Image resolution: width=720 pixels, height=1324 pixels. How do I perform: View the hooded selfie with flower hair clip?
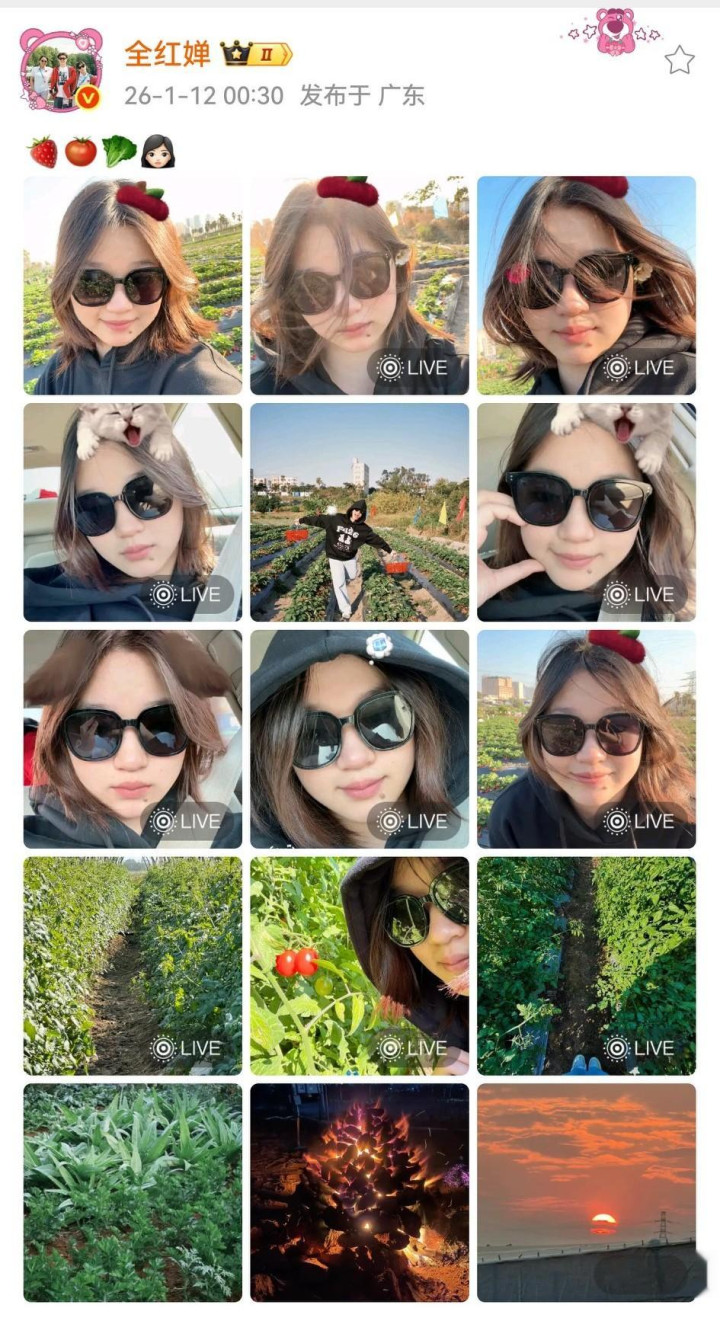click(x=359, y=739)
